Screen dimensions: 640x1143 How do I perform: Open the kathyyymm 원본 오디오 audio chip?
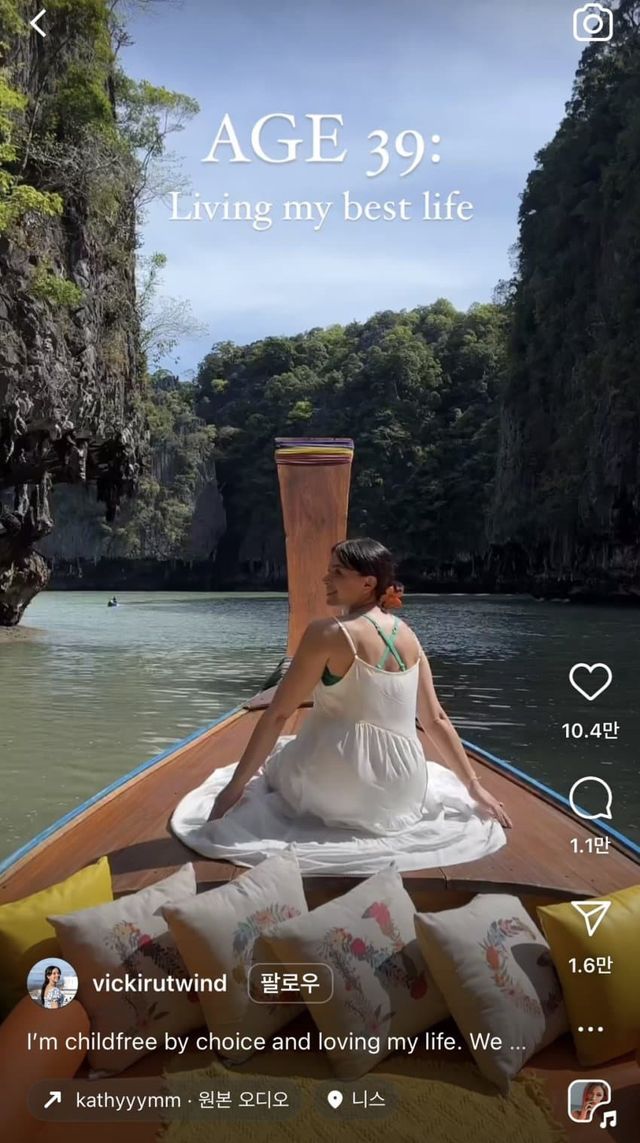(x=165, y=1100)
